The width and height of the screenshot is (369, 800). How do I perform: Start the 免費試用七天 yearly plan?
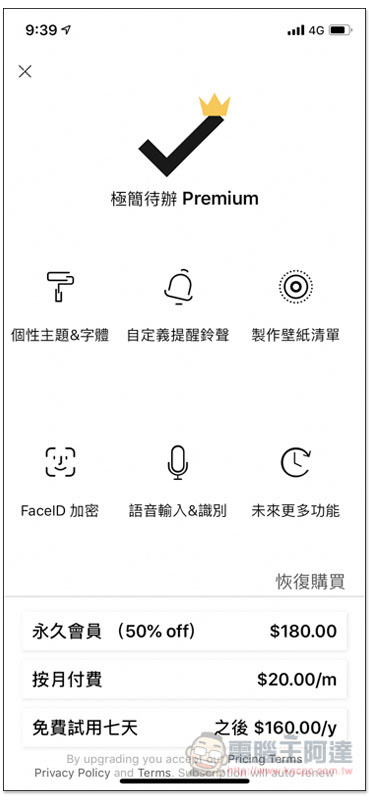tap(184, 728)
